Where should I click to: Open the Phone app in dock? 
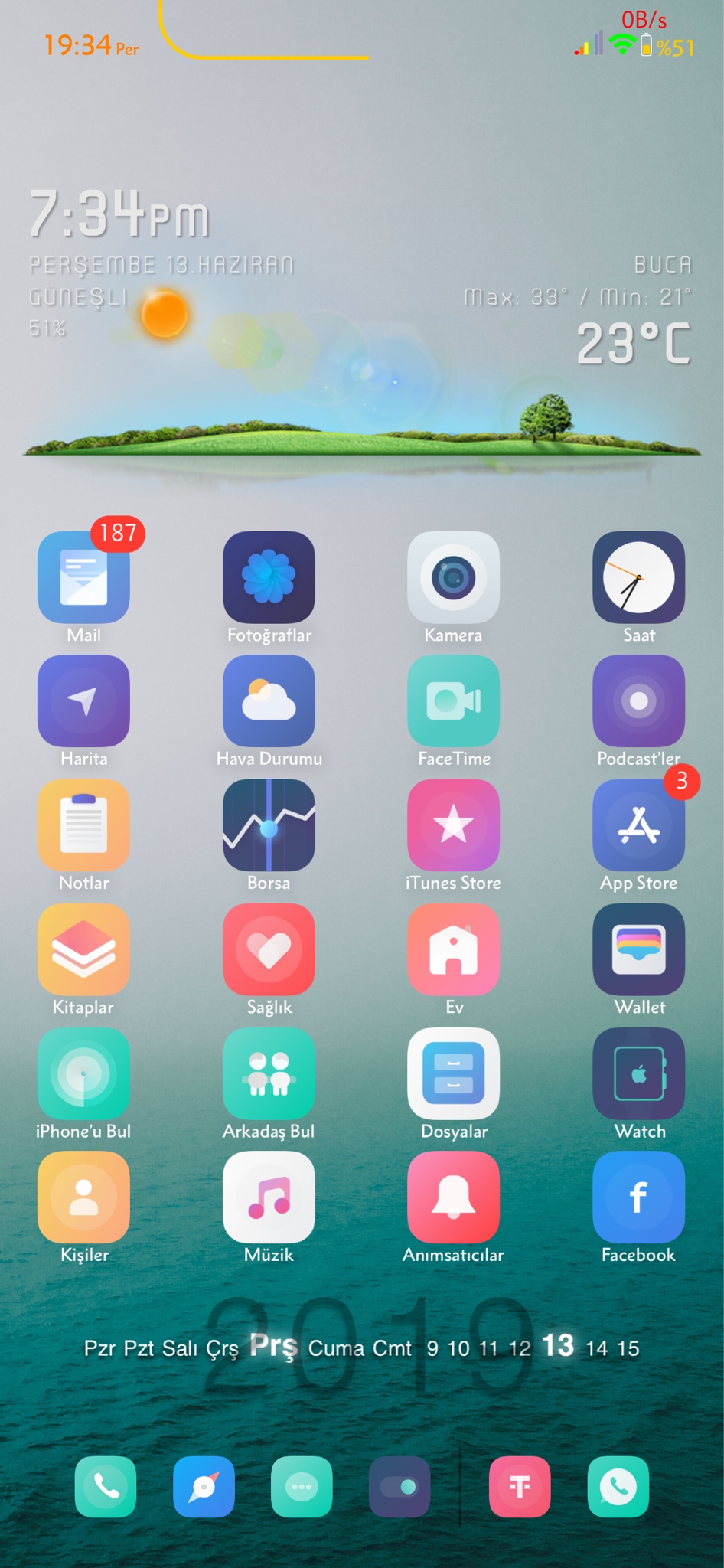tap(106, 1486)
